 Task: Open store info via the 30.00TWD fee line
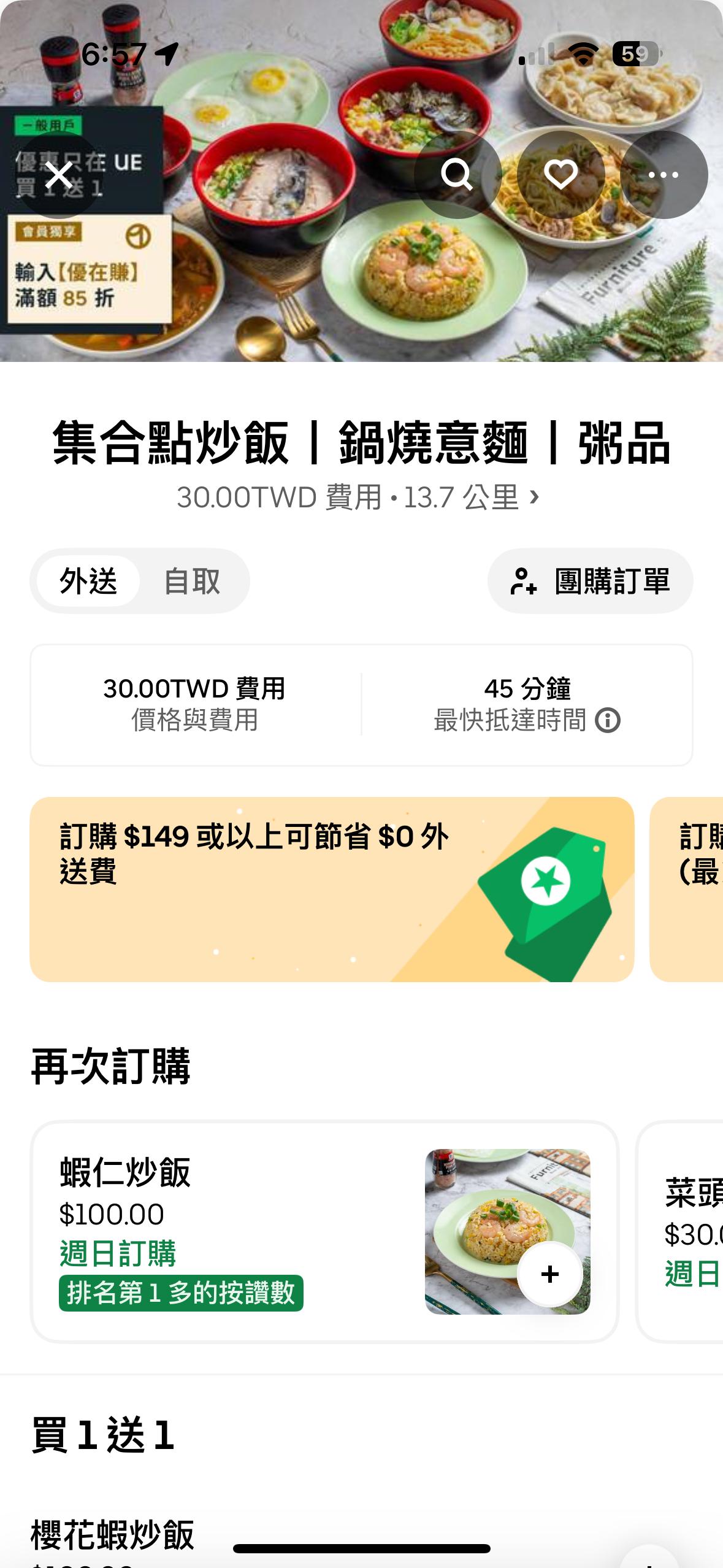pyautogui.click(x=358, y=497)
